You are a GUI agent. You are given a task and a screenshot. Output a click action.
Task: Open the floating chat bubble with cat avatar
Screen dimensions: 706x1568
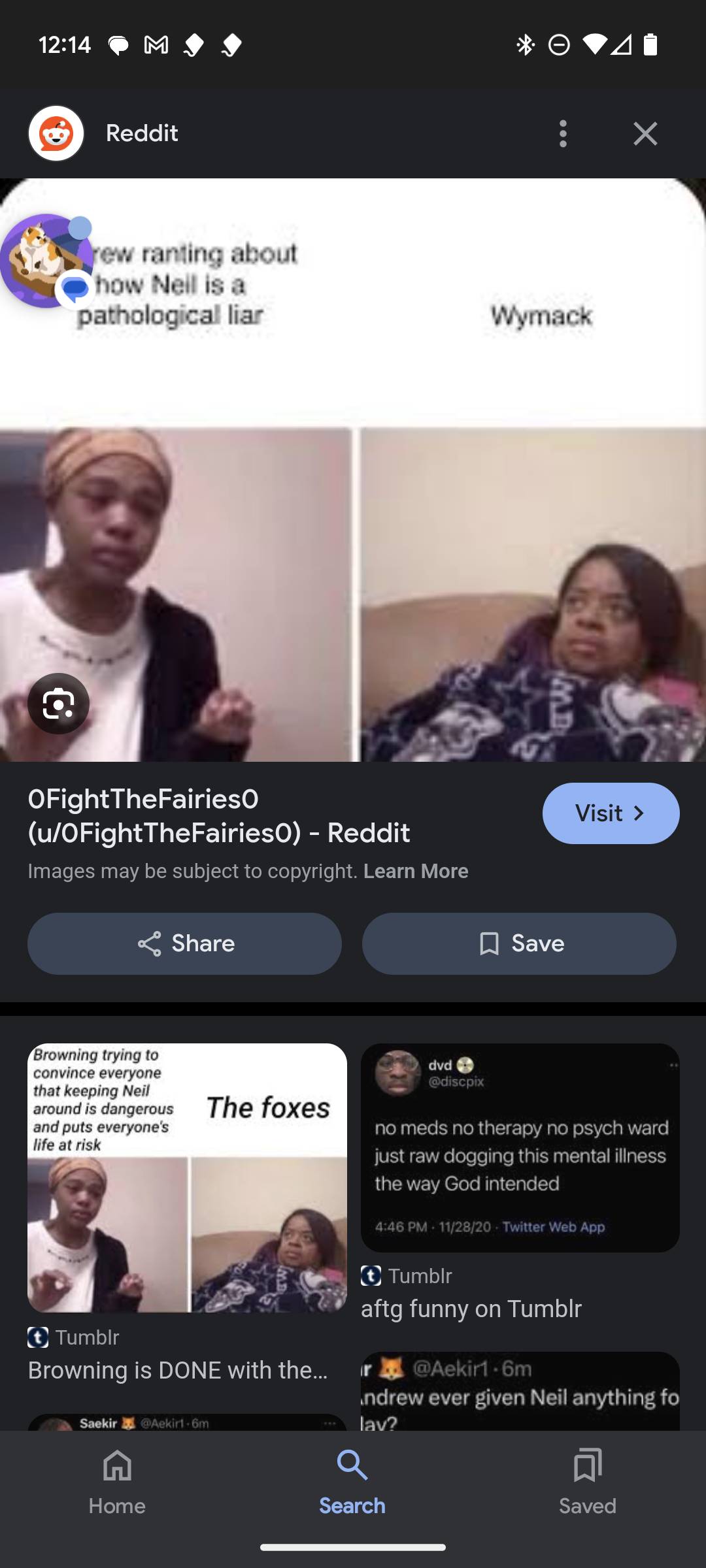point(46,260)
